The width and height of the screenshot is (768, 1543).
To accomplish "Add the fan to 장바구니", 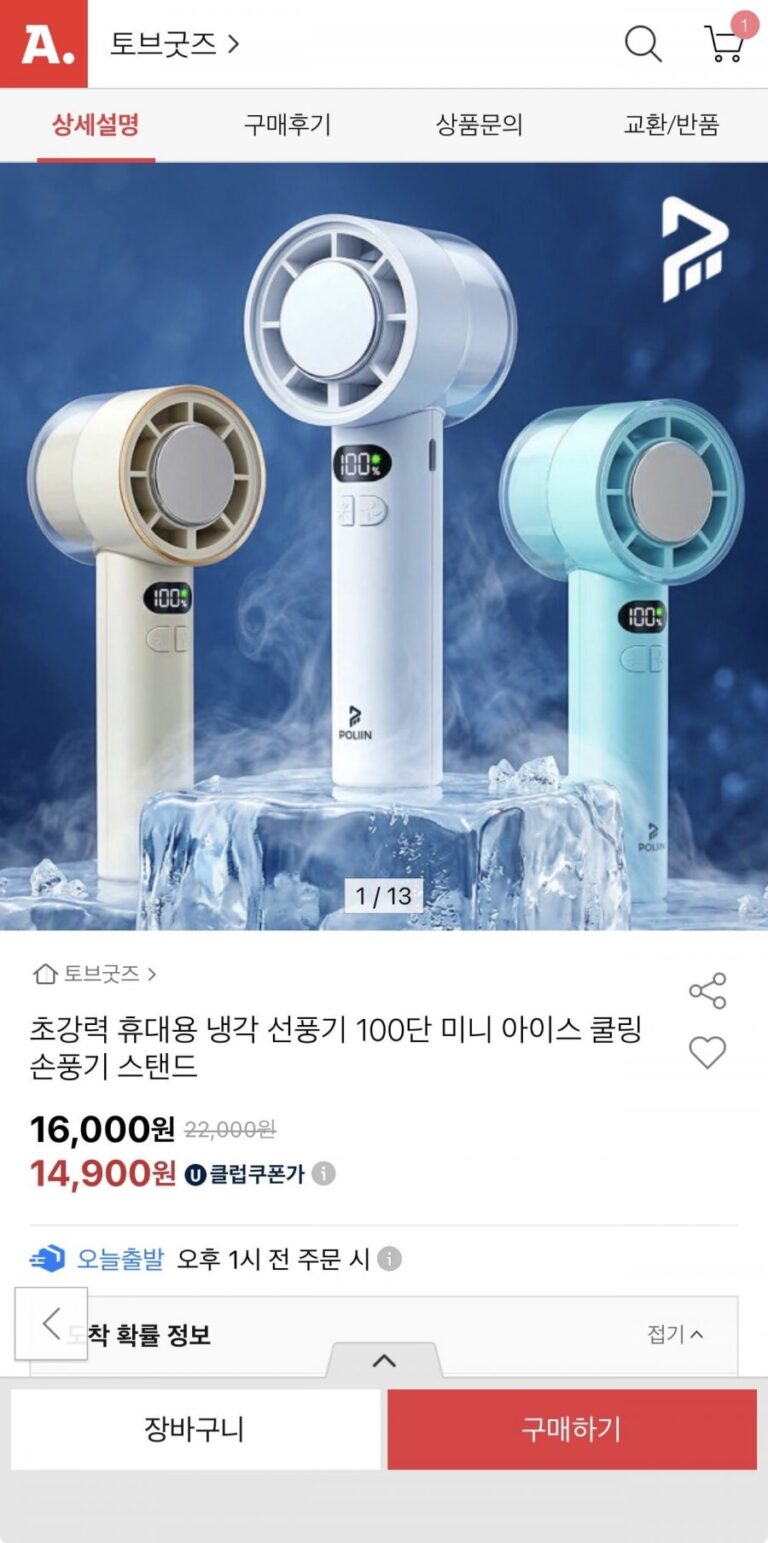I will 194,1429.
